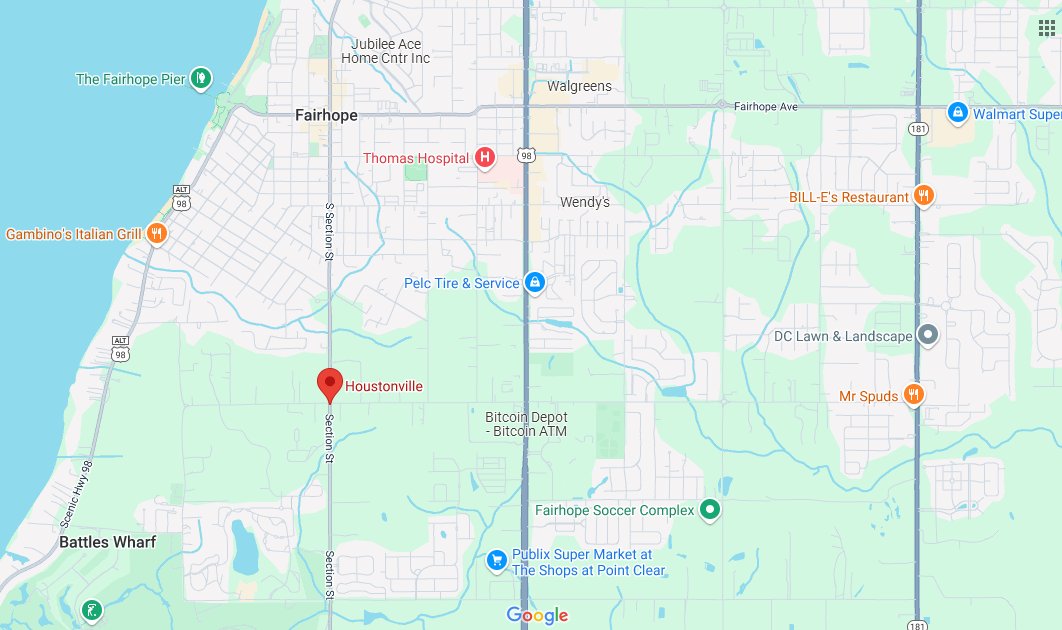Select the Walmart Supercenter shopping pin
The image size is (1062, 630).
(957, 114)
